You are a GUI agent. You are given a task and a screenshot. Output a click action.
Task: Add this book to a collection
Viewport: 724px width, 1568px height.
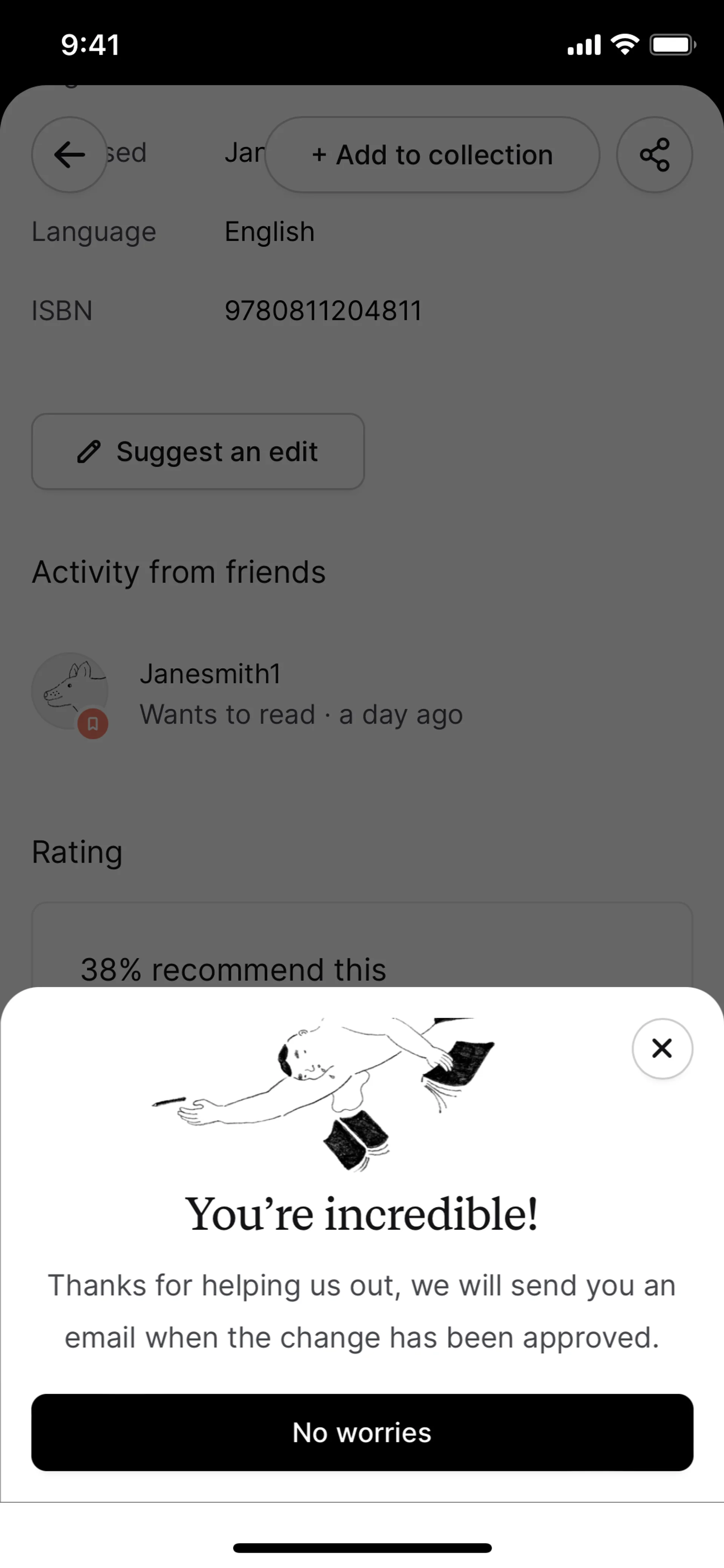[432, 155]
